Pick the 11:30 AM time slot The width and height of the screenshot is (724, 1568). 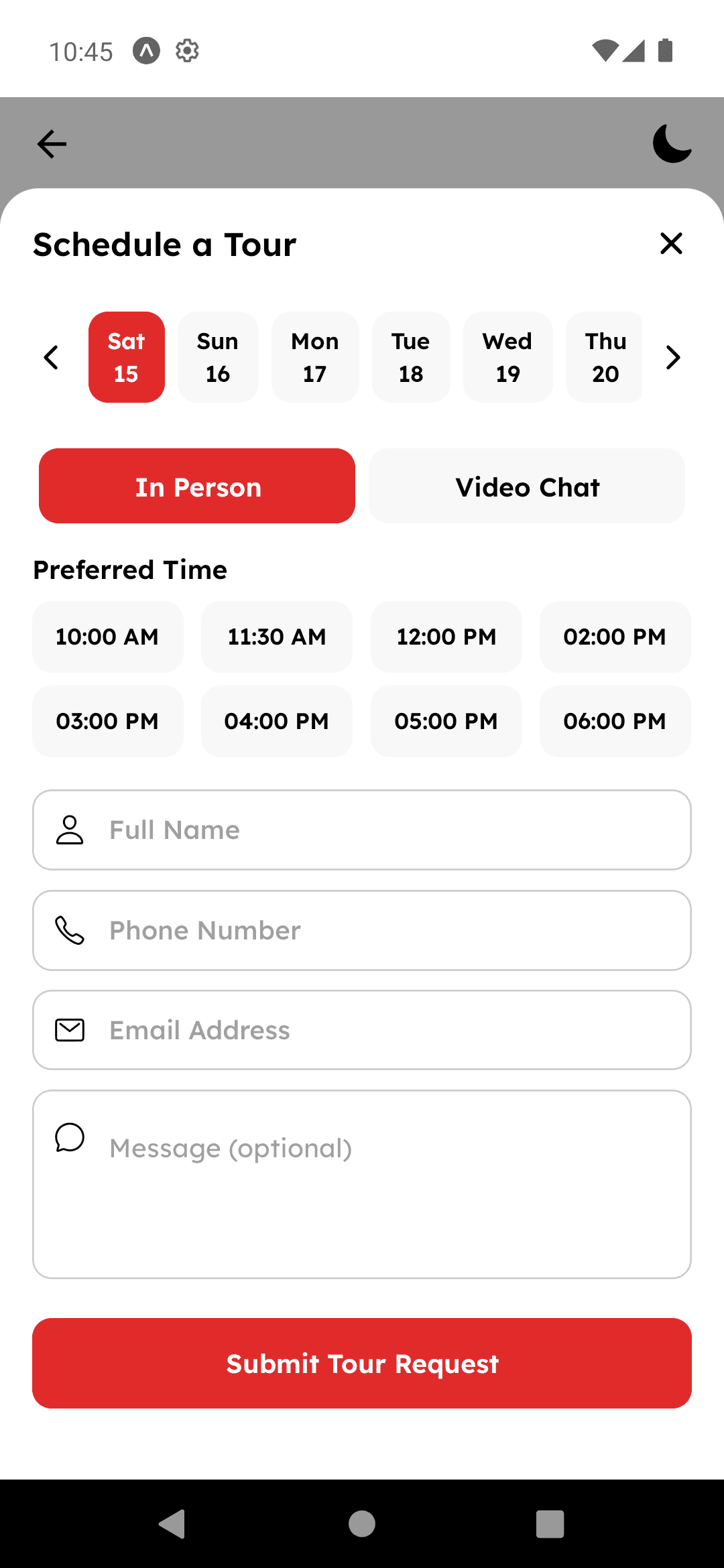tap(277, 637)
